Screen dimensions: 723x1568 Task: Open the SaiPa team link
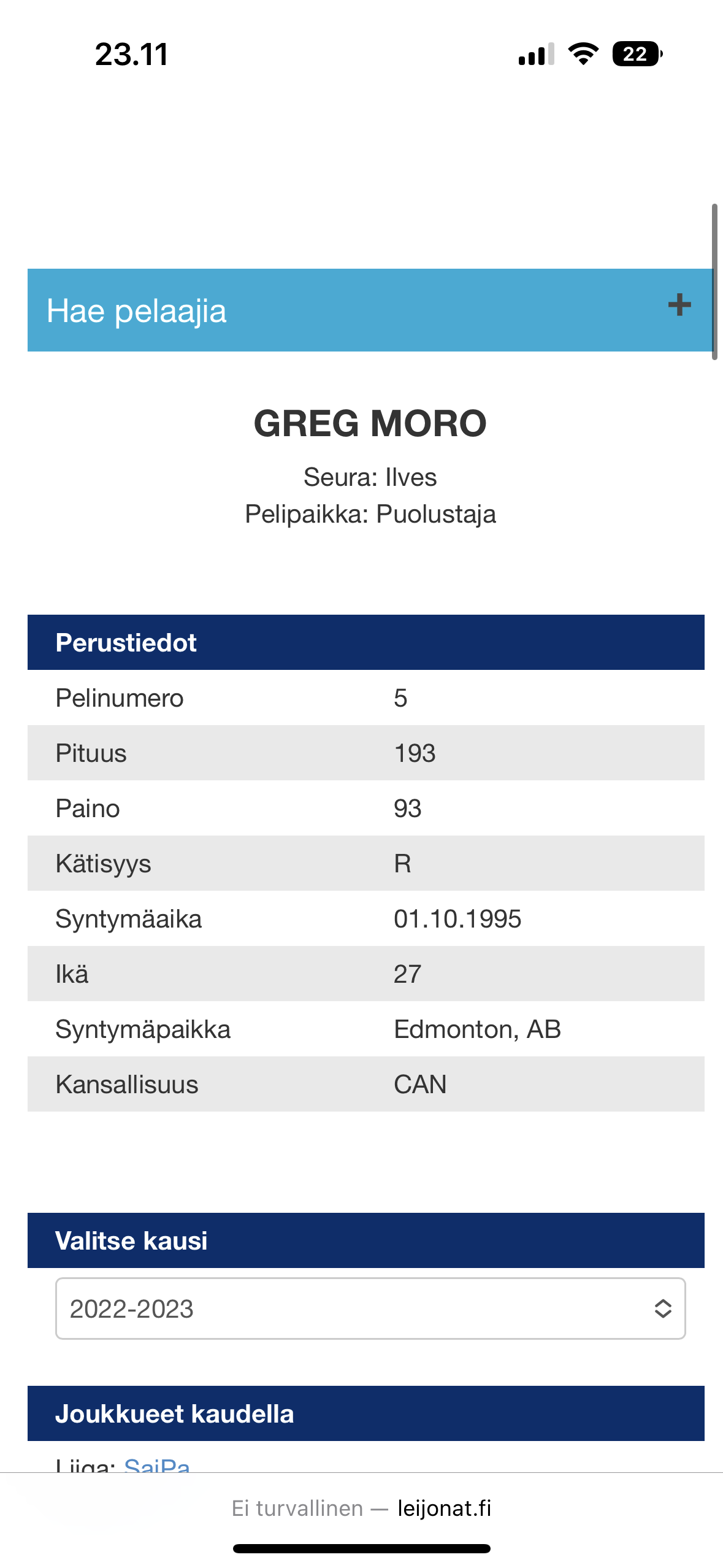coord(157,1466)
